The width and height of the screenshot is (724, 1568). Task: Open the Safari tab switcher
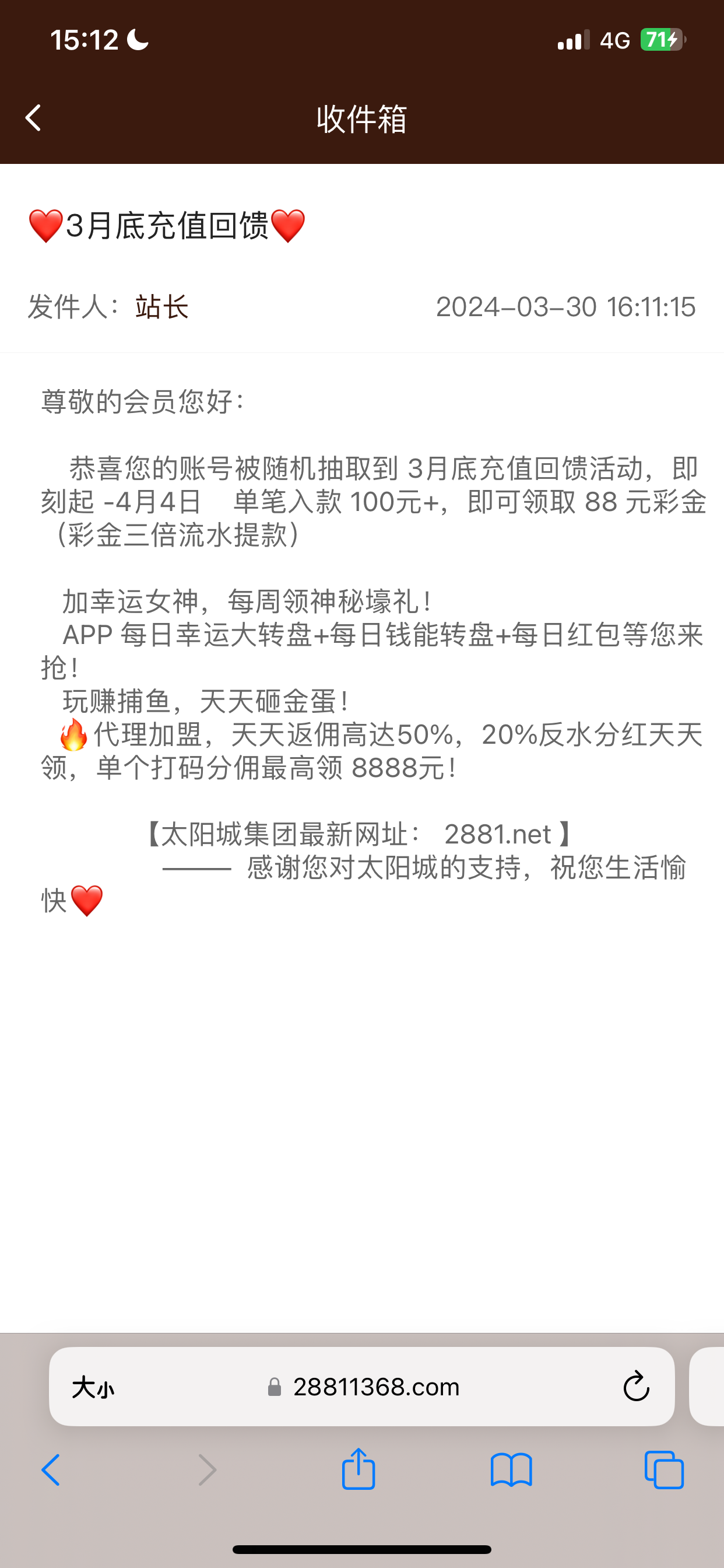663,1468
